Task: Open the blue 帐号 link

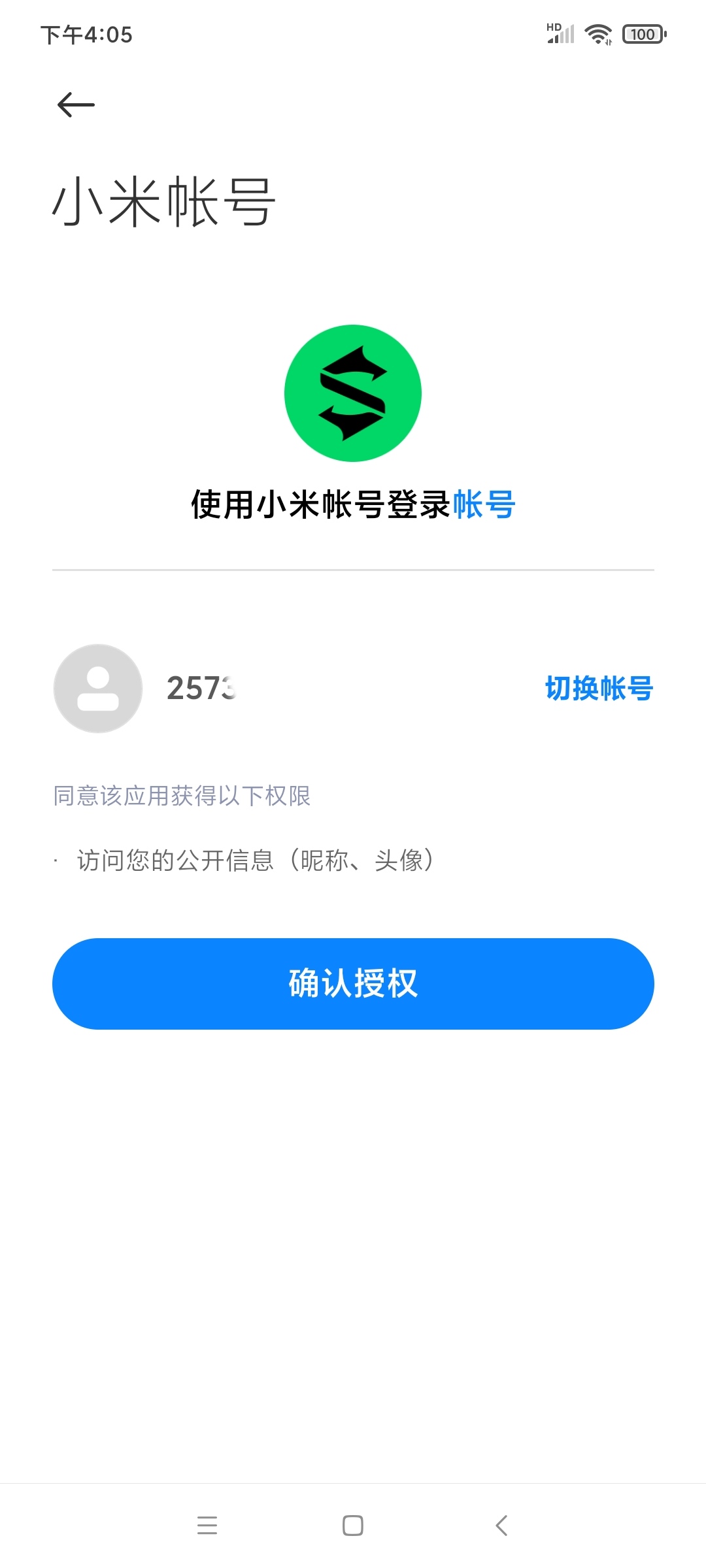Action: [484, 504]
